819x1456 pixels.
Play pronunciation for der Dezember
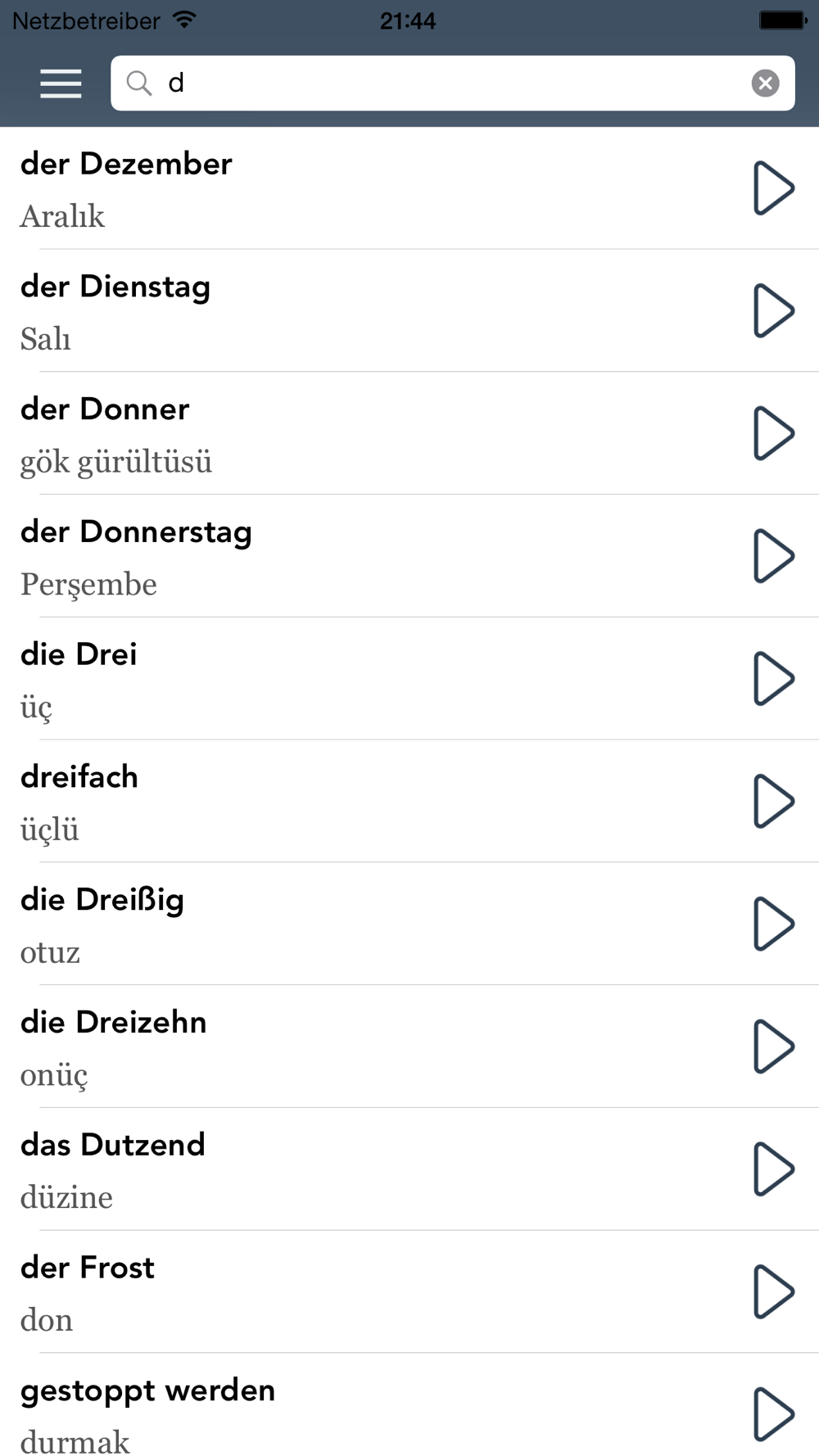click(x=773, y=188)
